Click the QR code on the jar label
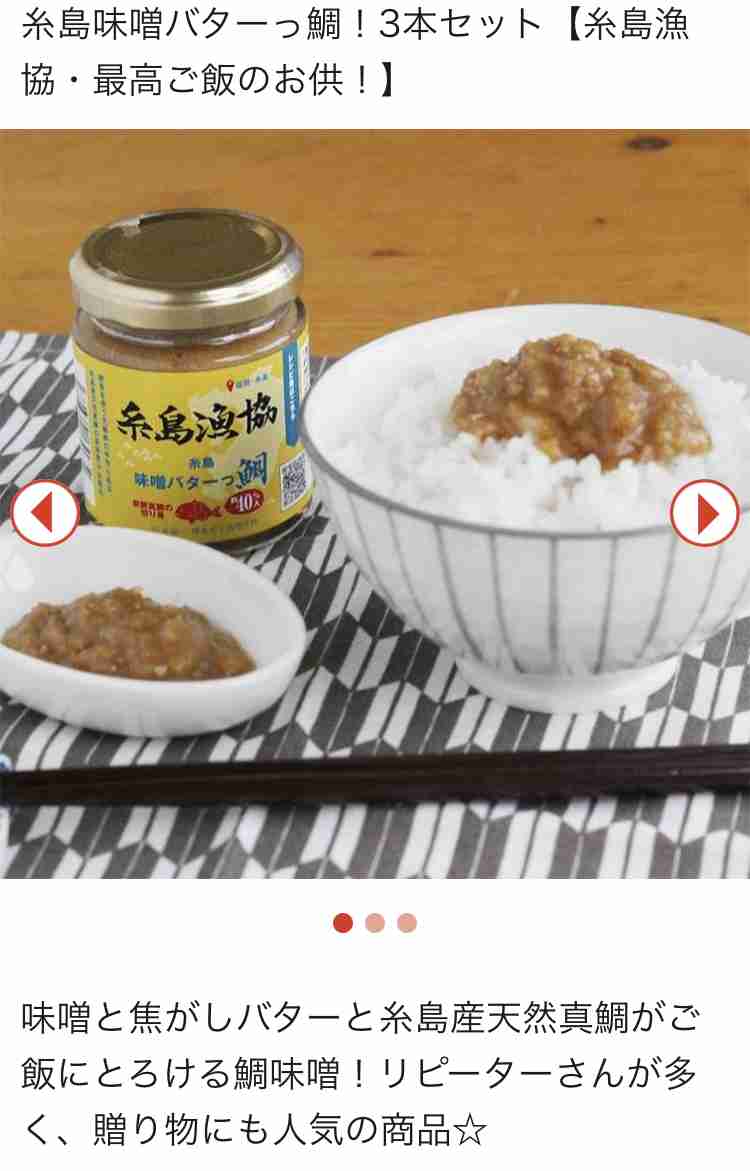Screen dimensions: 750x1171 [x=297, y=479]
